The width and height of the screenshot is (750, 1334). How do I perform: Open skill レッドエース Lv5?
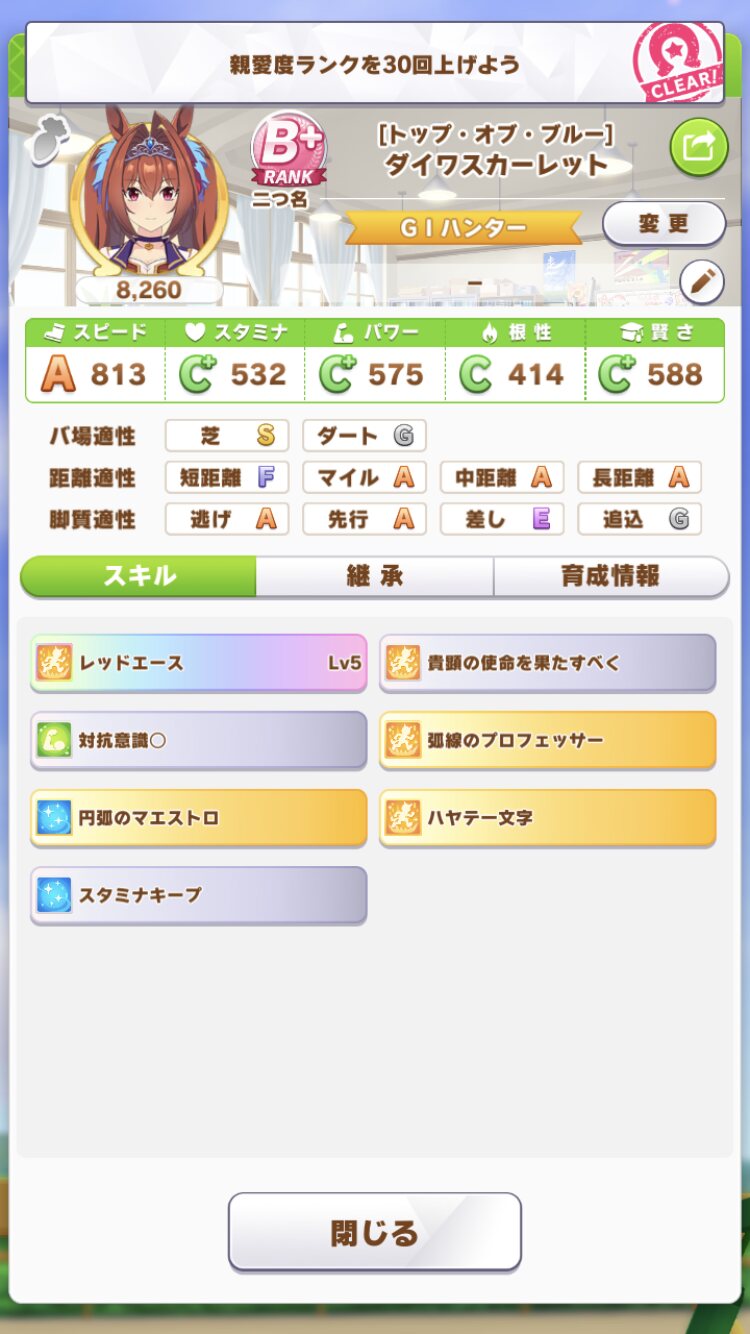pyautogui.click(x=198, y=662)
